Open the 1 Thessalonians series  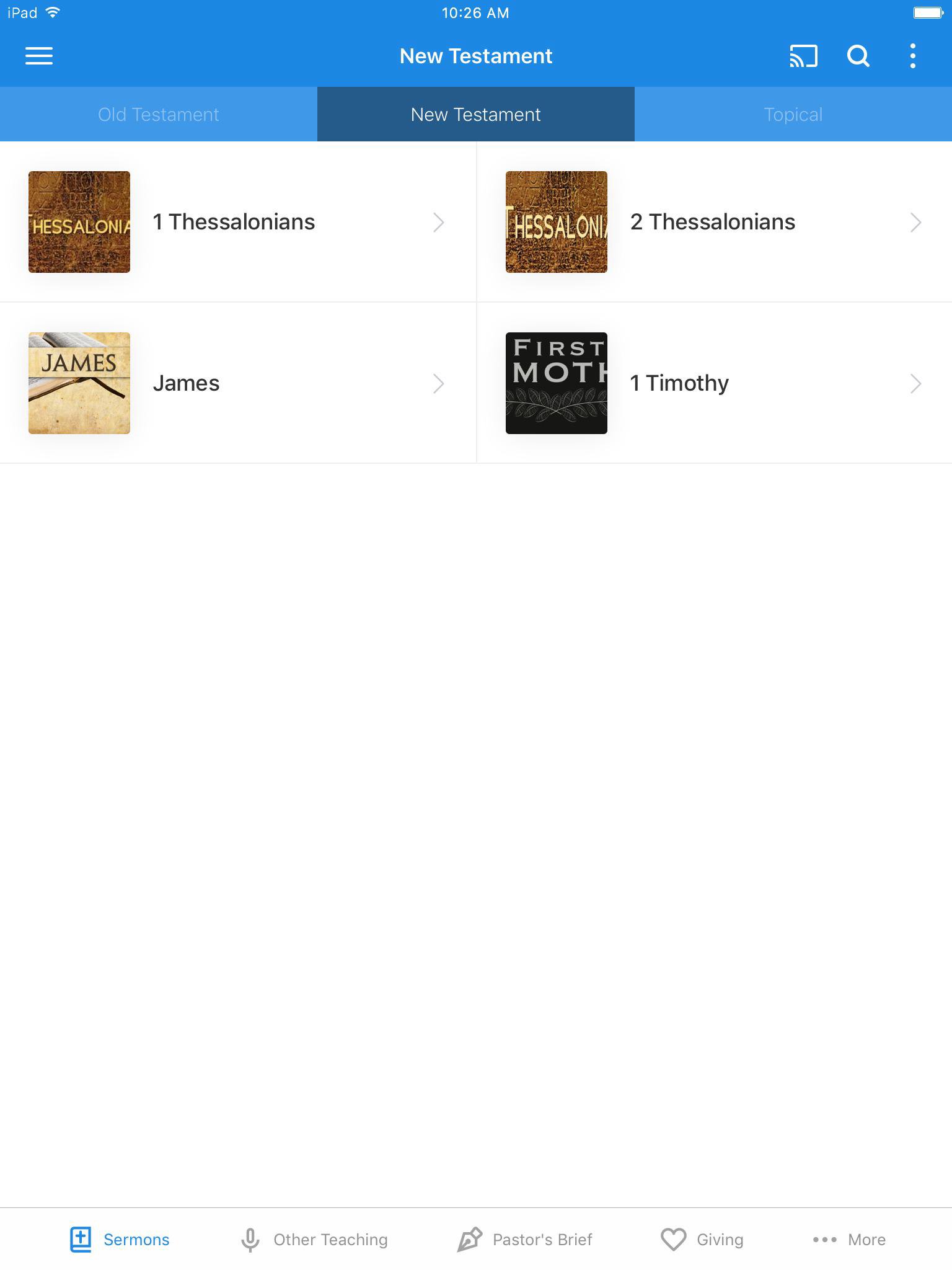click(238, 222)
